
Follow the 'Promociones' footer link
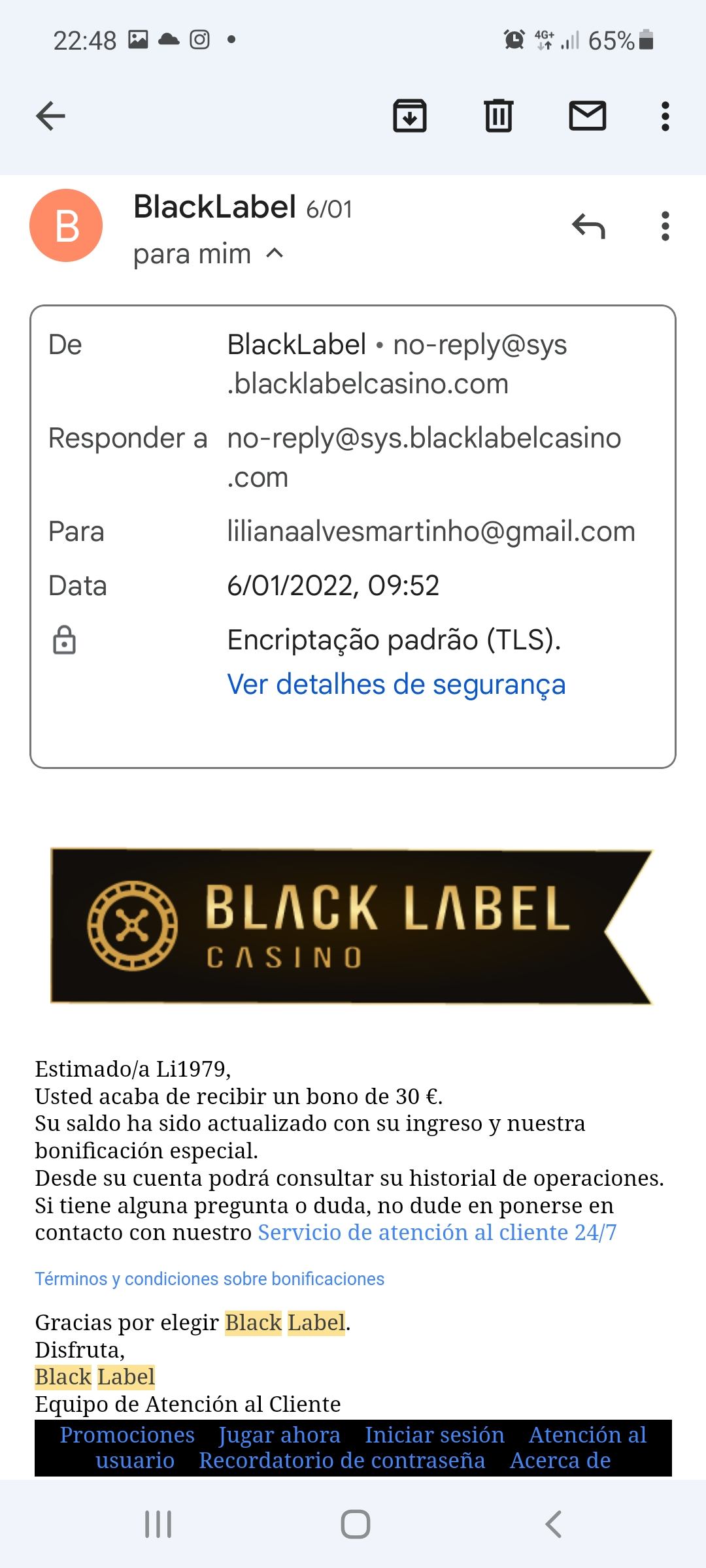tap(127, 1435)
